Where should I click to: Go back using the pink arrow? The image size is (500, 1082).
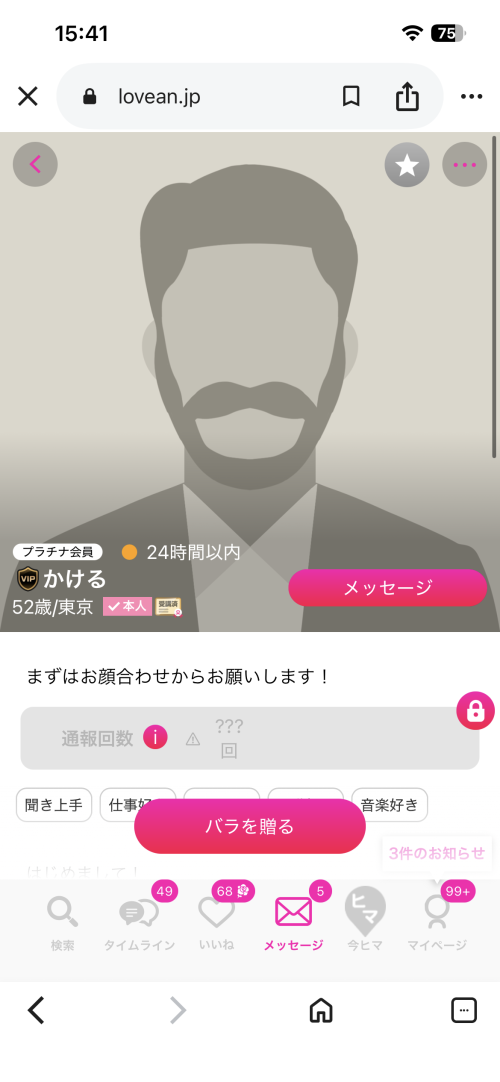35,164
